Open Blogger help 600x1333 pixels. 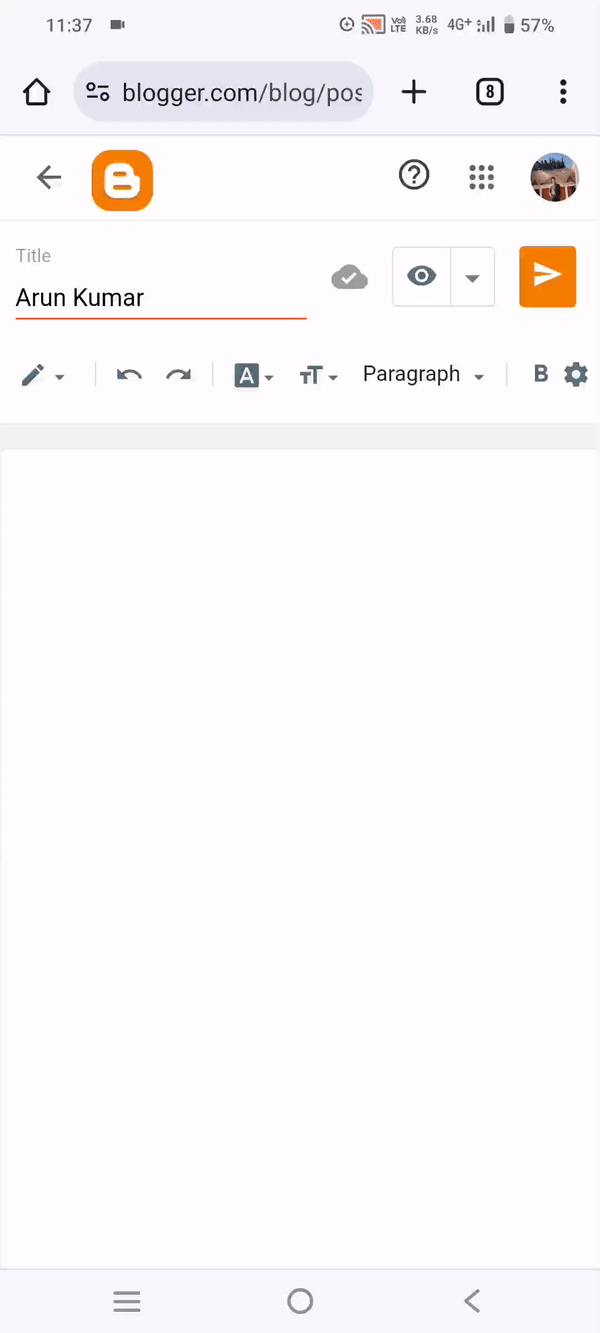click(414, 176)
